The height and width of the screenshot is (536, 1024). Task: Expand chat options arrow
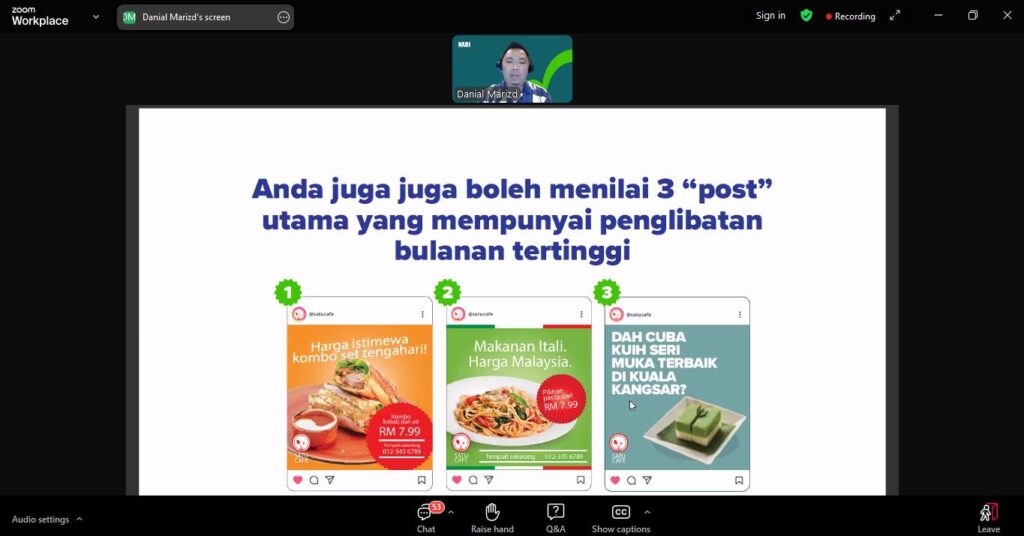[450, 511]
